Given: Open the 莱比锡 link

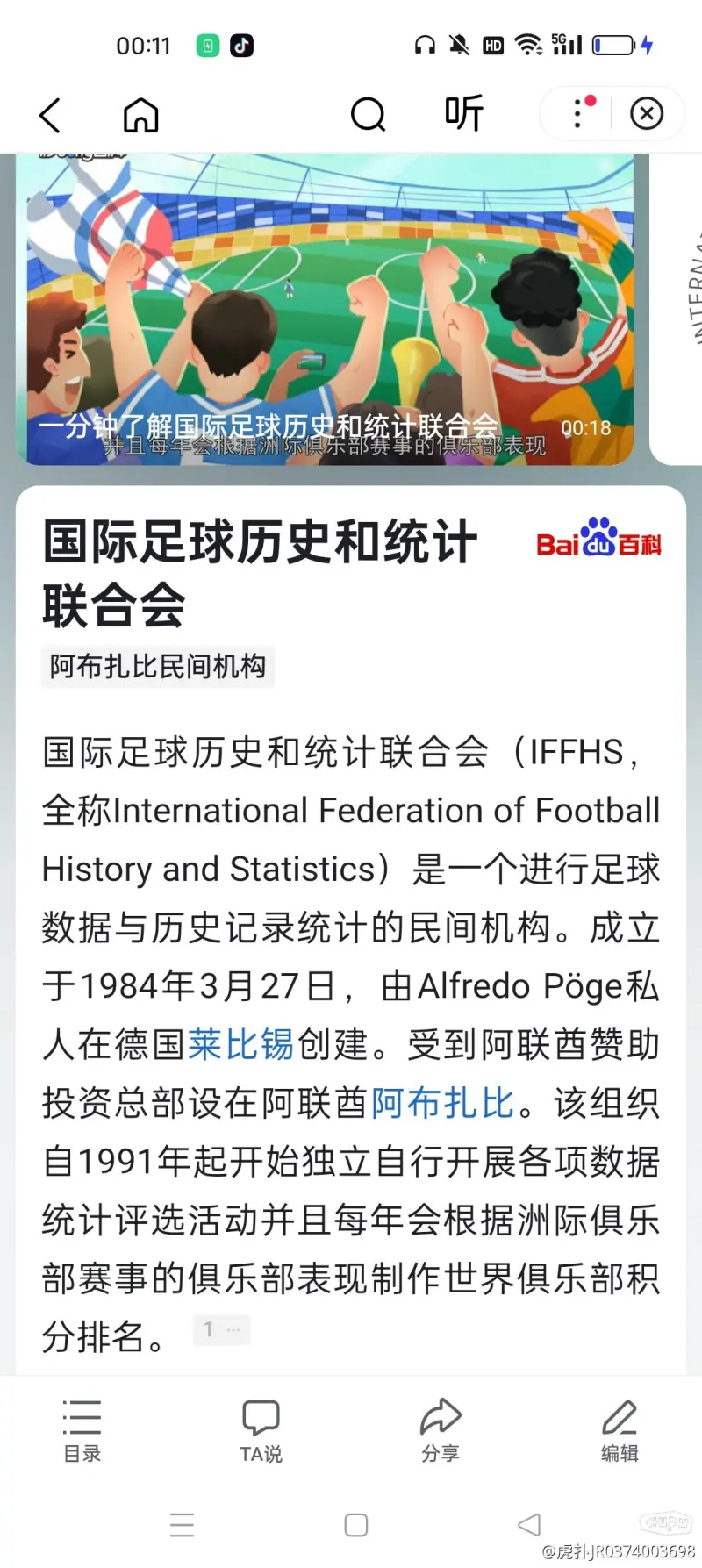Looking at the screenshot, I should pyautogui.click(x=240, y=1045).
